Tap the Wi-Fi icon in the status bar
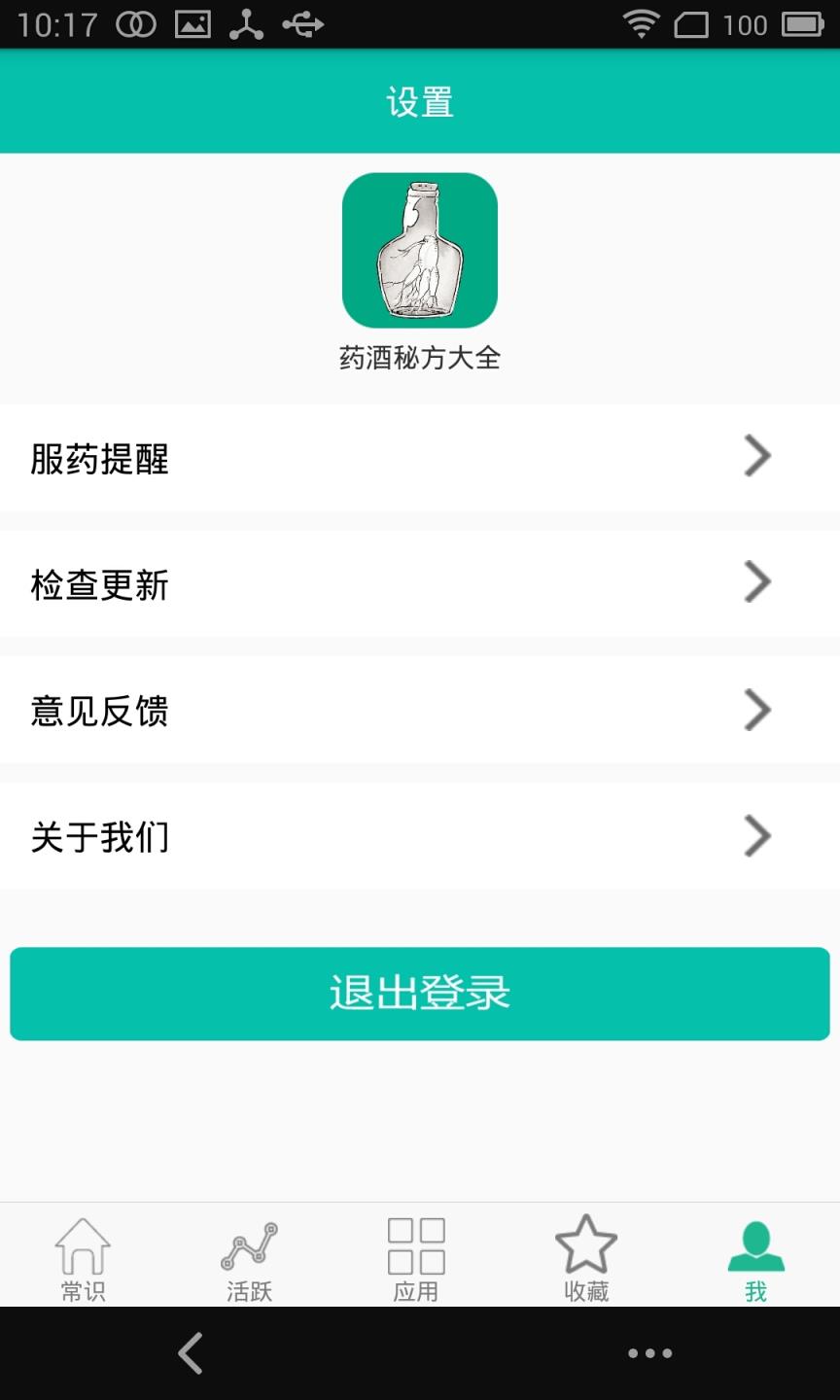 tap(641, 23)
